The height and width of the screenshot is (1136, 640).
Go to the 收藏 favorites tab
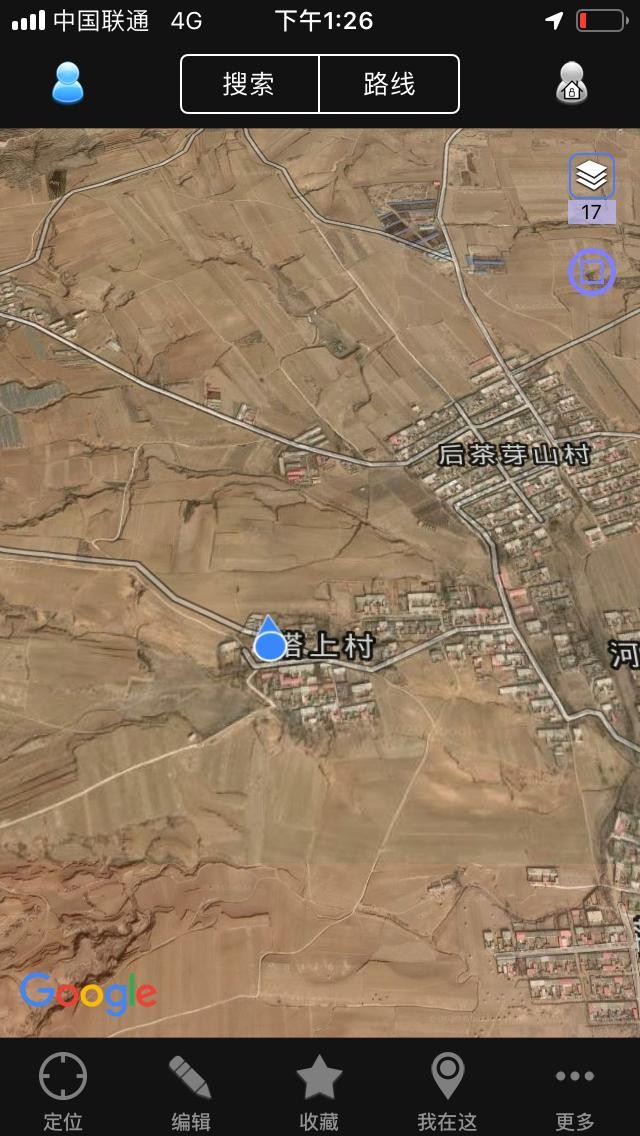(319, 1090)
